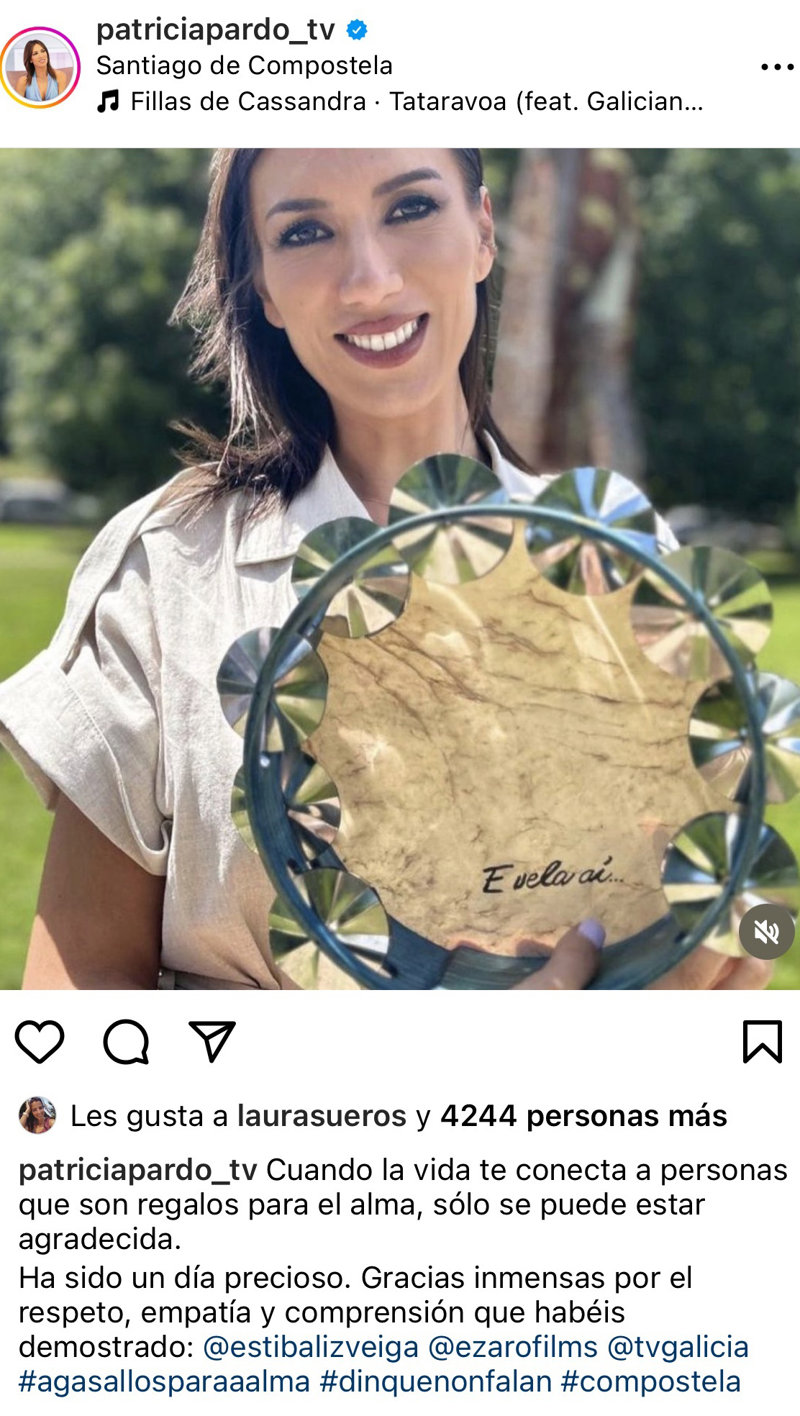
Task: Share this post via the paper plane
Action: point(212,1042)
